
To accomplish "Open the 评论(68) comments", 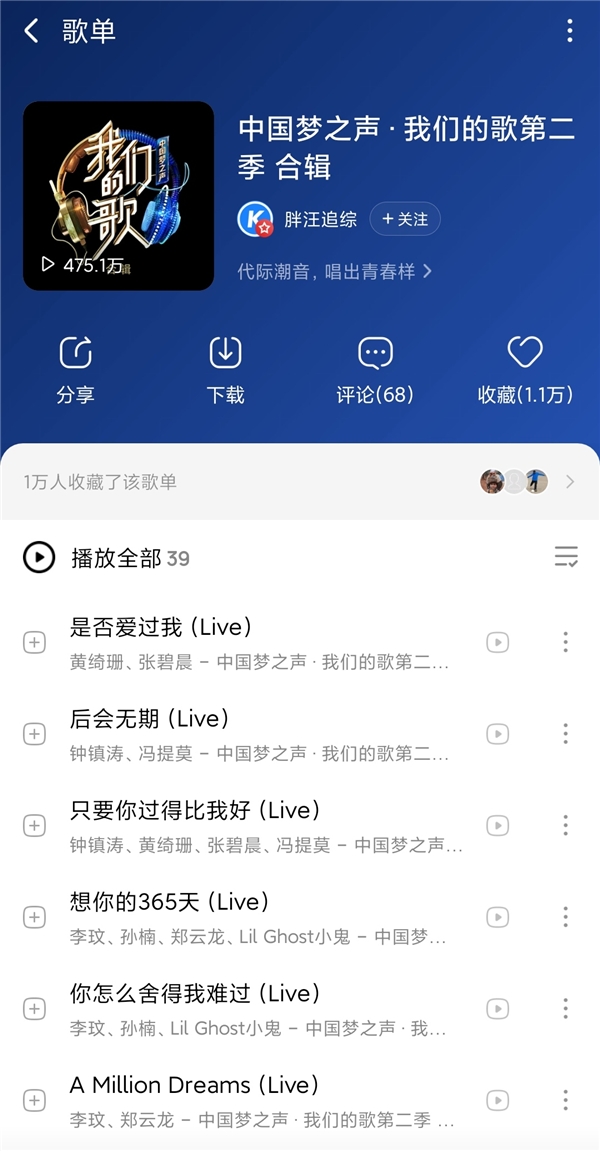I will click(x=375, y=370).
